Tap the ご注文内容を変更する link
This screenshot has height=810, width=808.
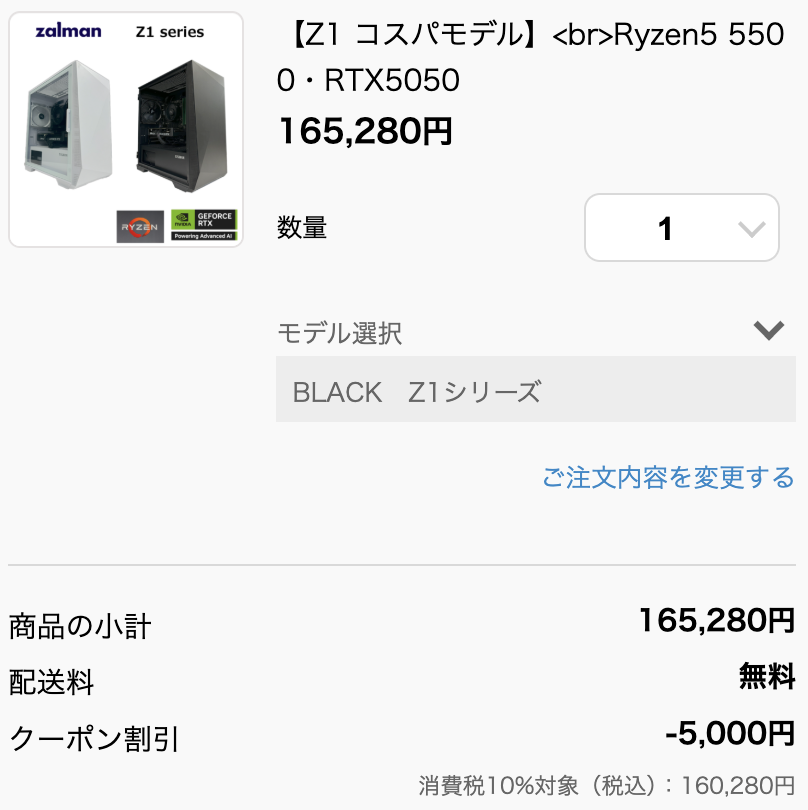tap(668, 478)
